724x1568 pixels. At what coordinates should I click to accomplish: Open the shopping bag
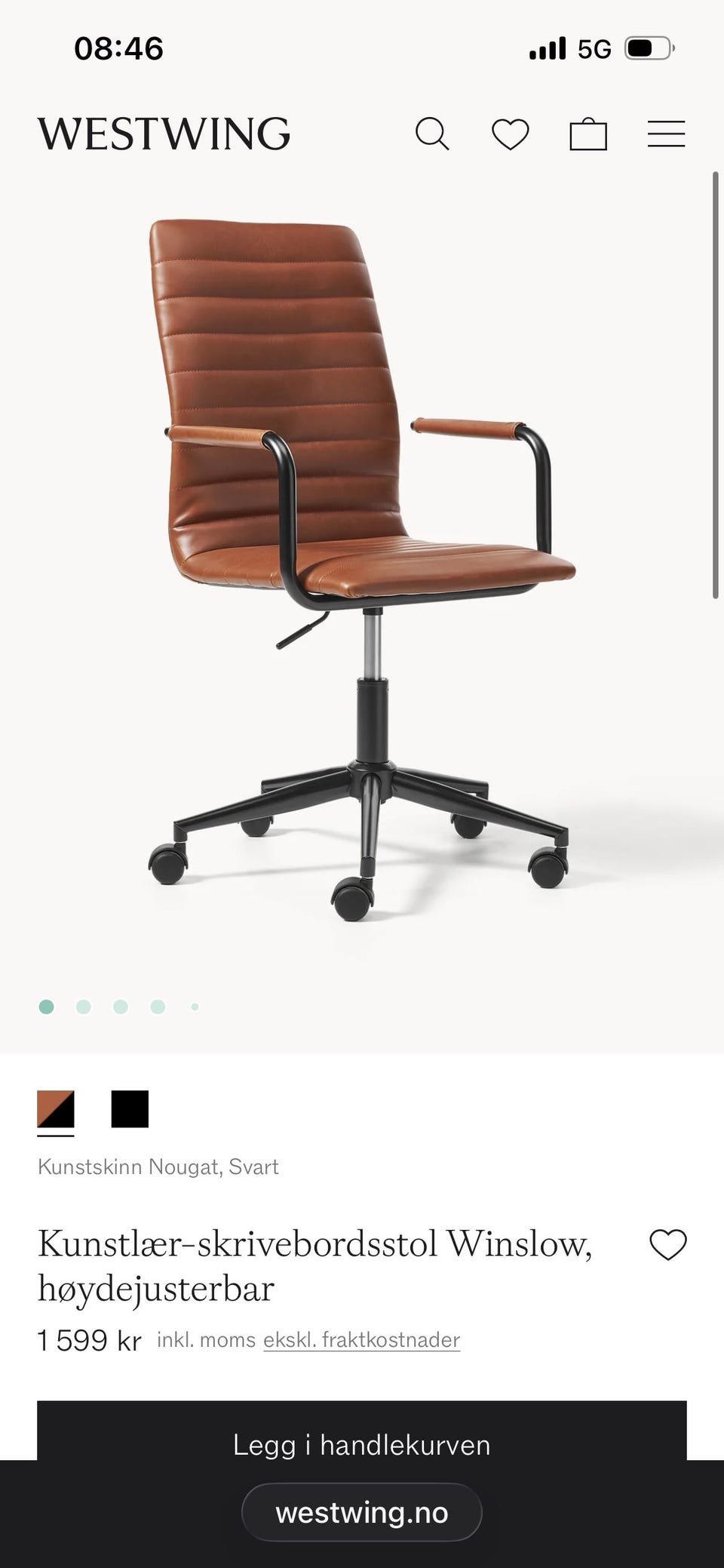(588, 134)
